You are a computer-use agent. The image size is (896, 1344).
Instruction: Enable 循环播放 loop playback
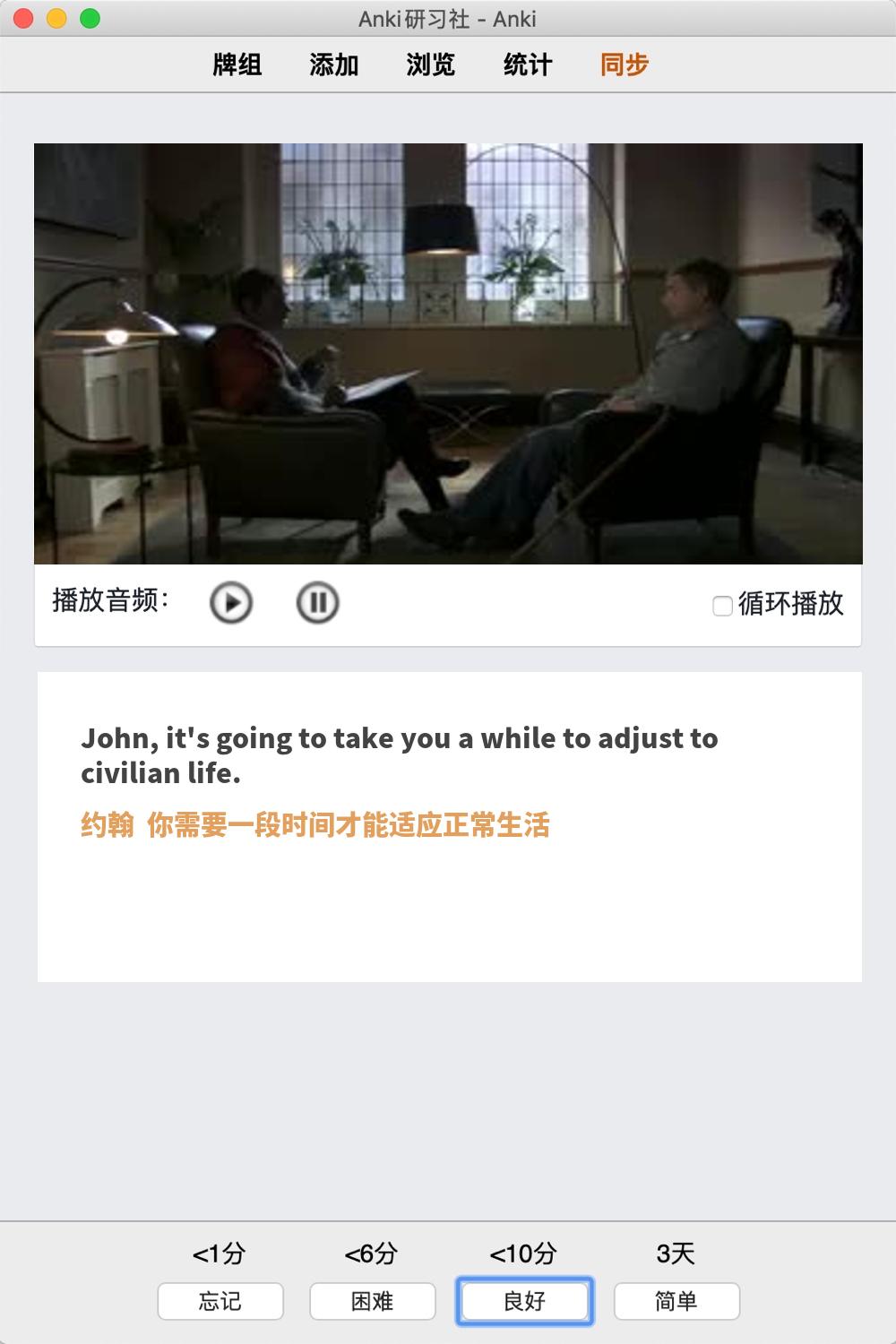[722, 606]
